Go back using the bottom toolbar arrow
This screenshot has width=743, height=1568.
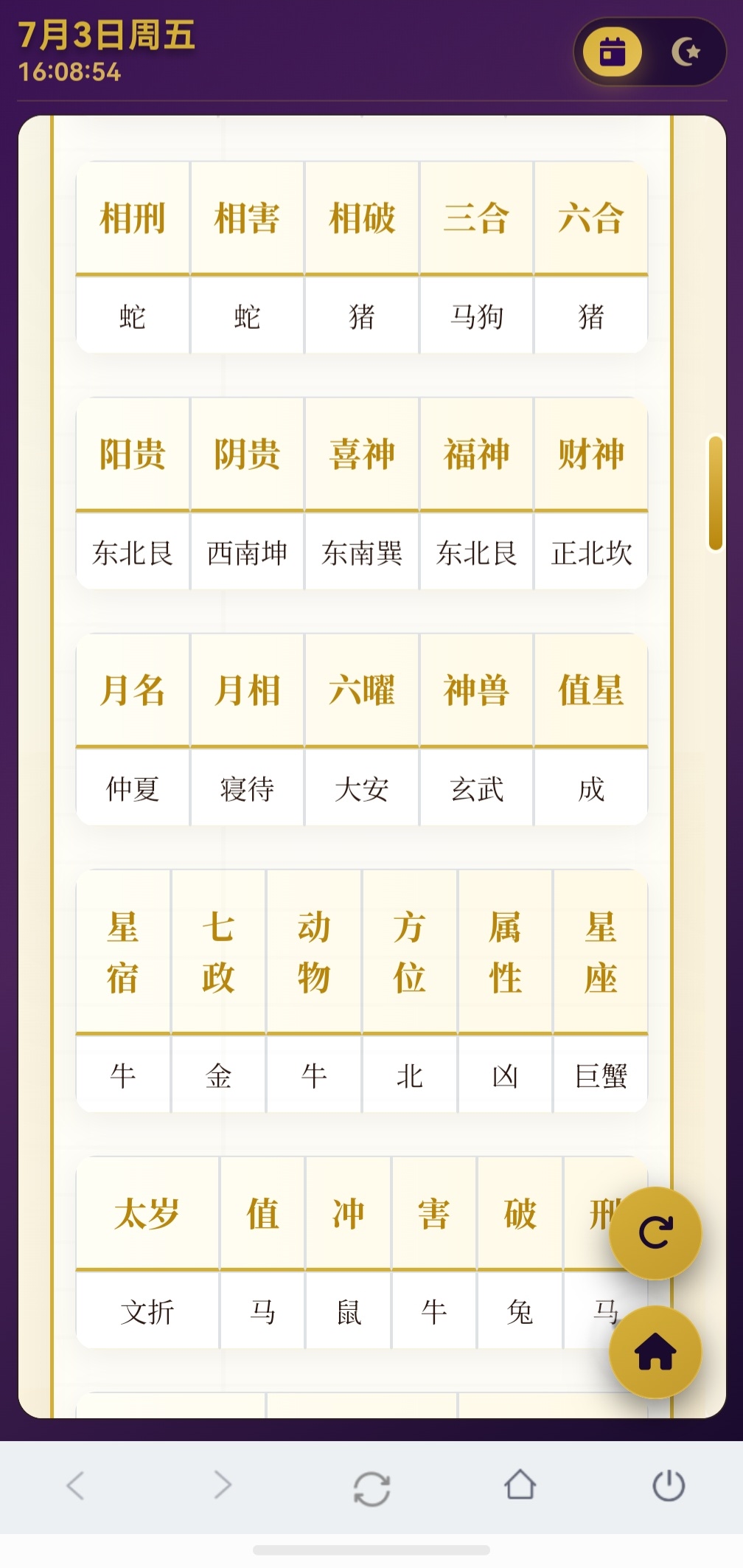(x=76, y=1485)
